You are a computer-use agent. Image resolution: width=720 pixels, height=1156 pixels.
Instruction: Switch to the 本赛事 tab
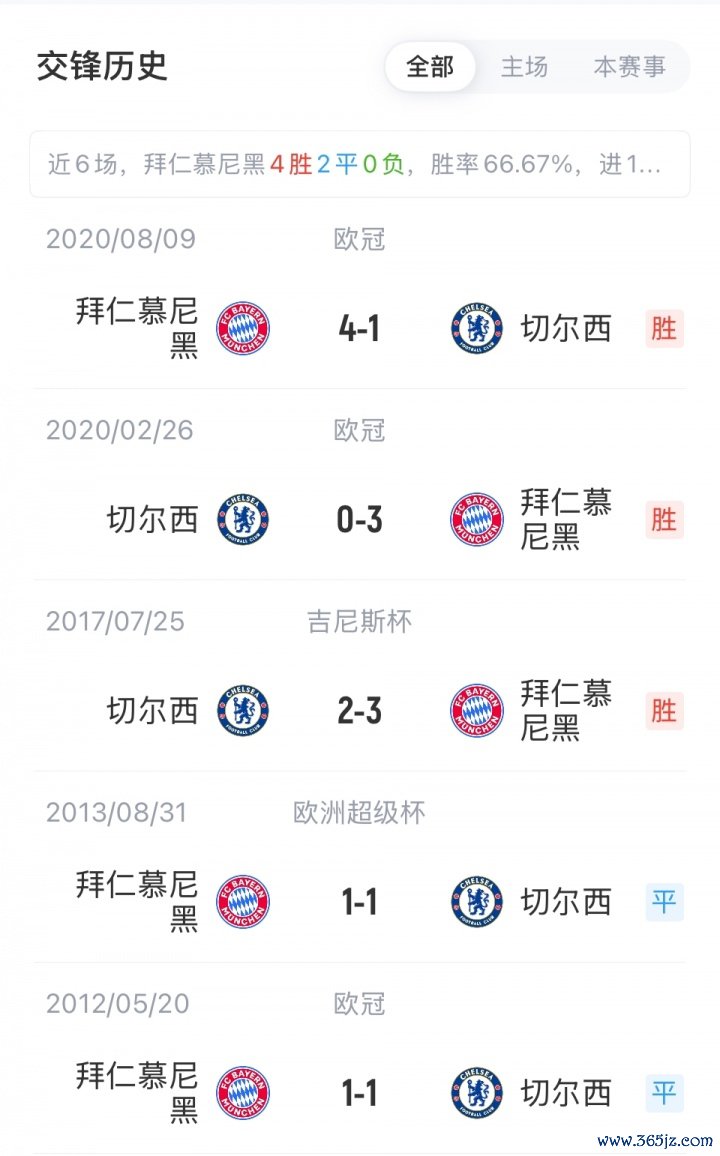[629, 67]
